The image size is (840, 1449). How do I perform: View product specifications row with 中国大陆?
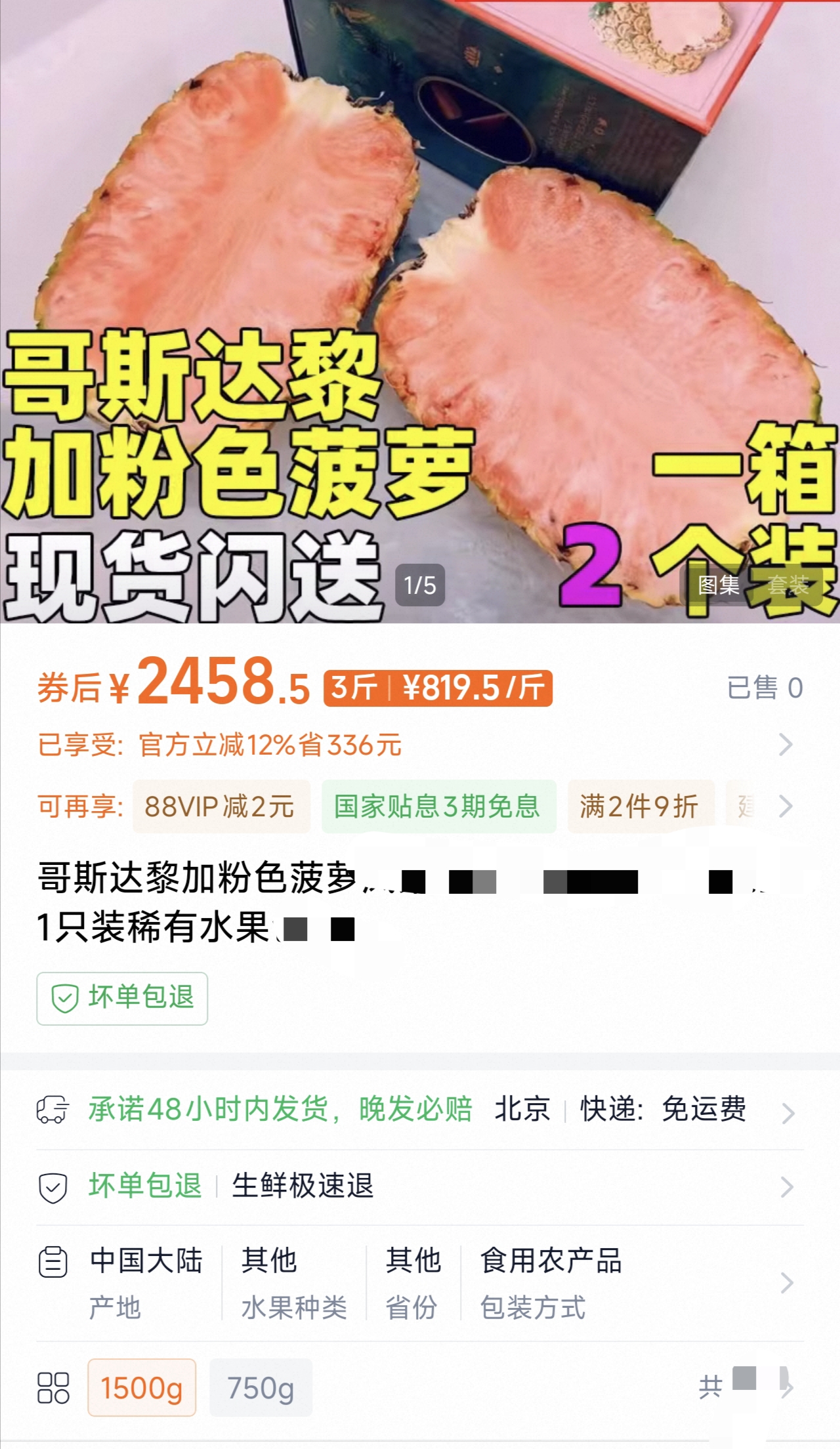pyautogui.click(x=420, y=1283)
